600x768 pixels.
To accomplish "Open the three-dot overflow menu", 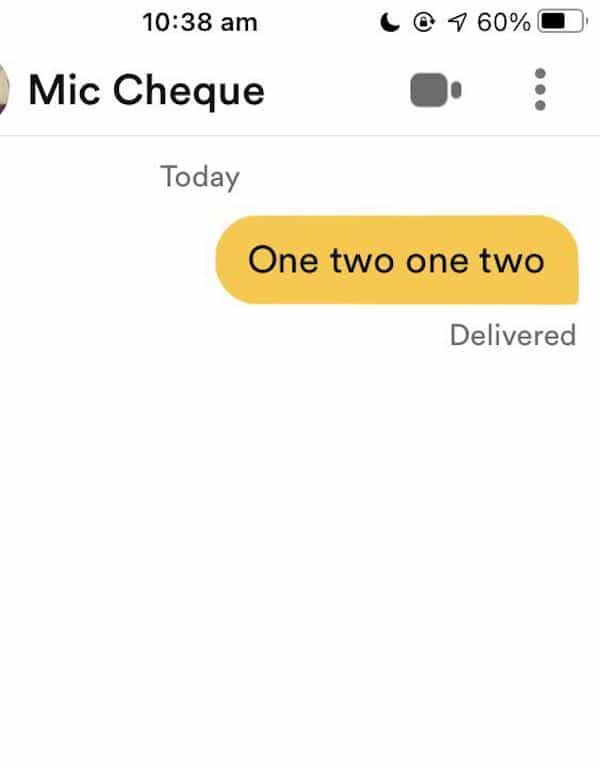I will (x=540, y=90).
